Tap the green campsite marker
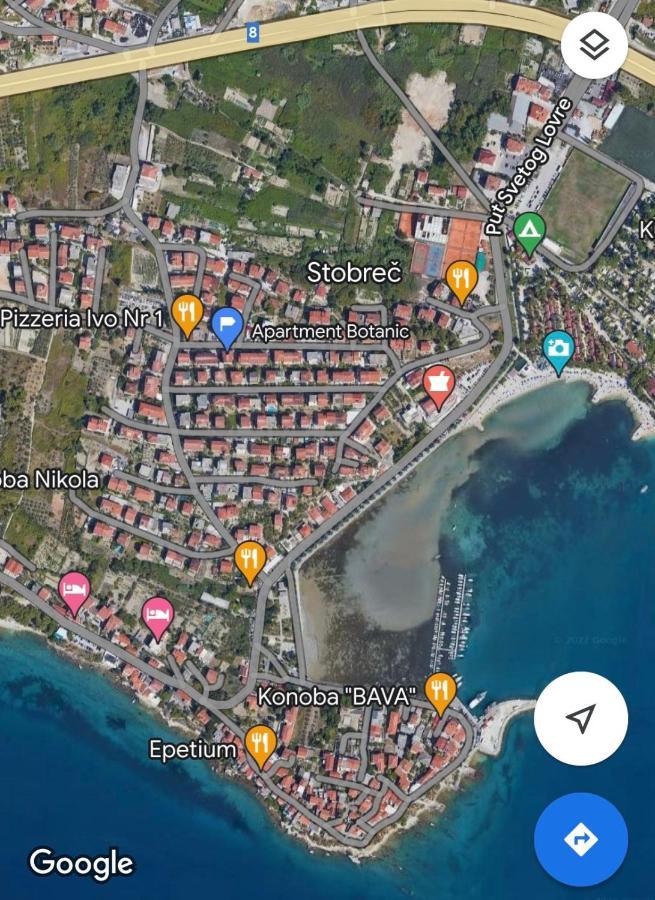 click(529, 232)
